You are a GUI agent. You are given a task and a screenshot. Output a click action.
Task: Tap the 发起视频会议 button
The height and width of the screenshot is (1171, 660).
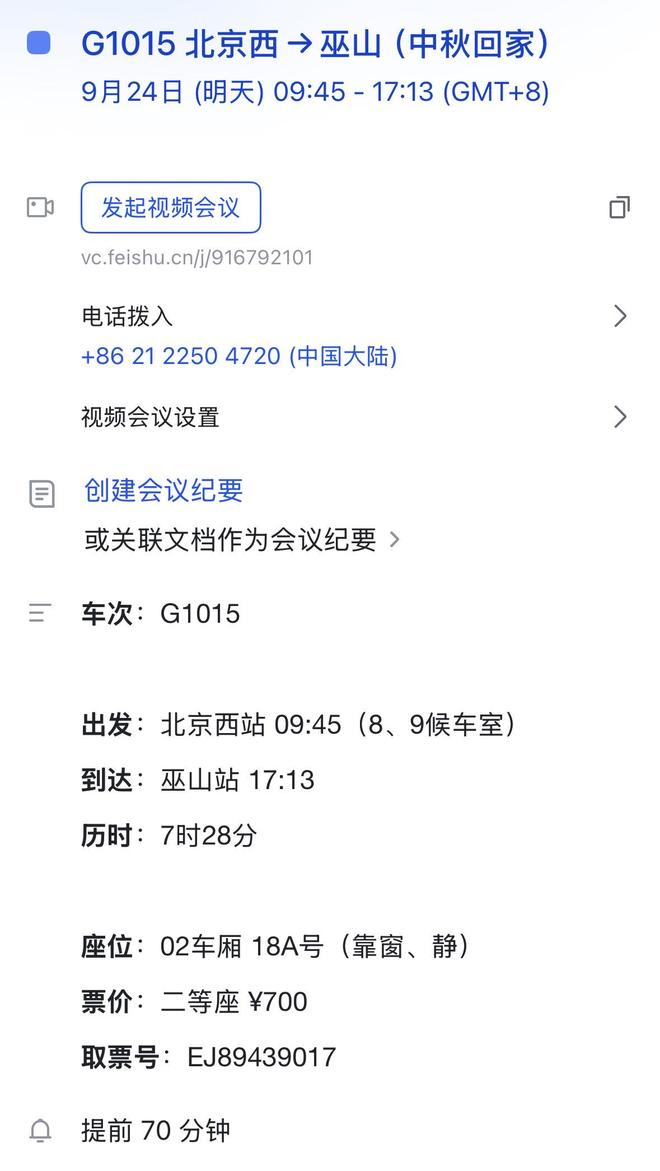point(171,208)
